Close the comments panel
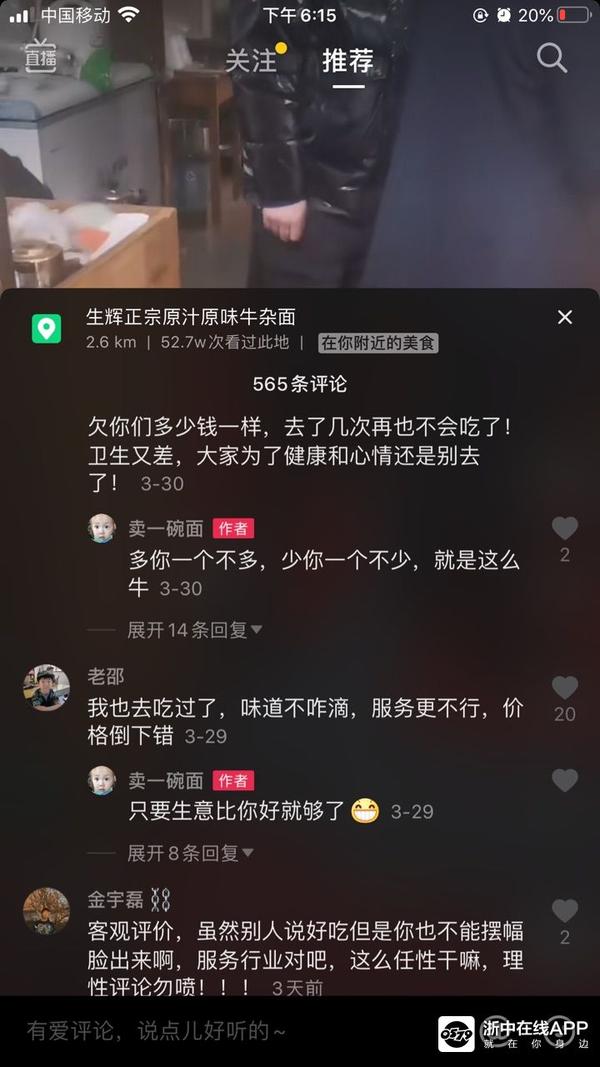The image size is (600, 1067). pos(565,317)
